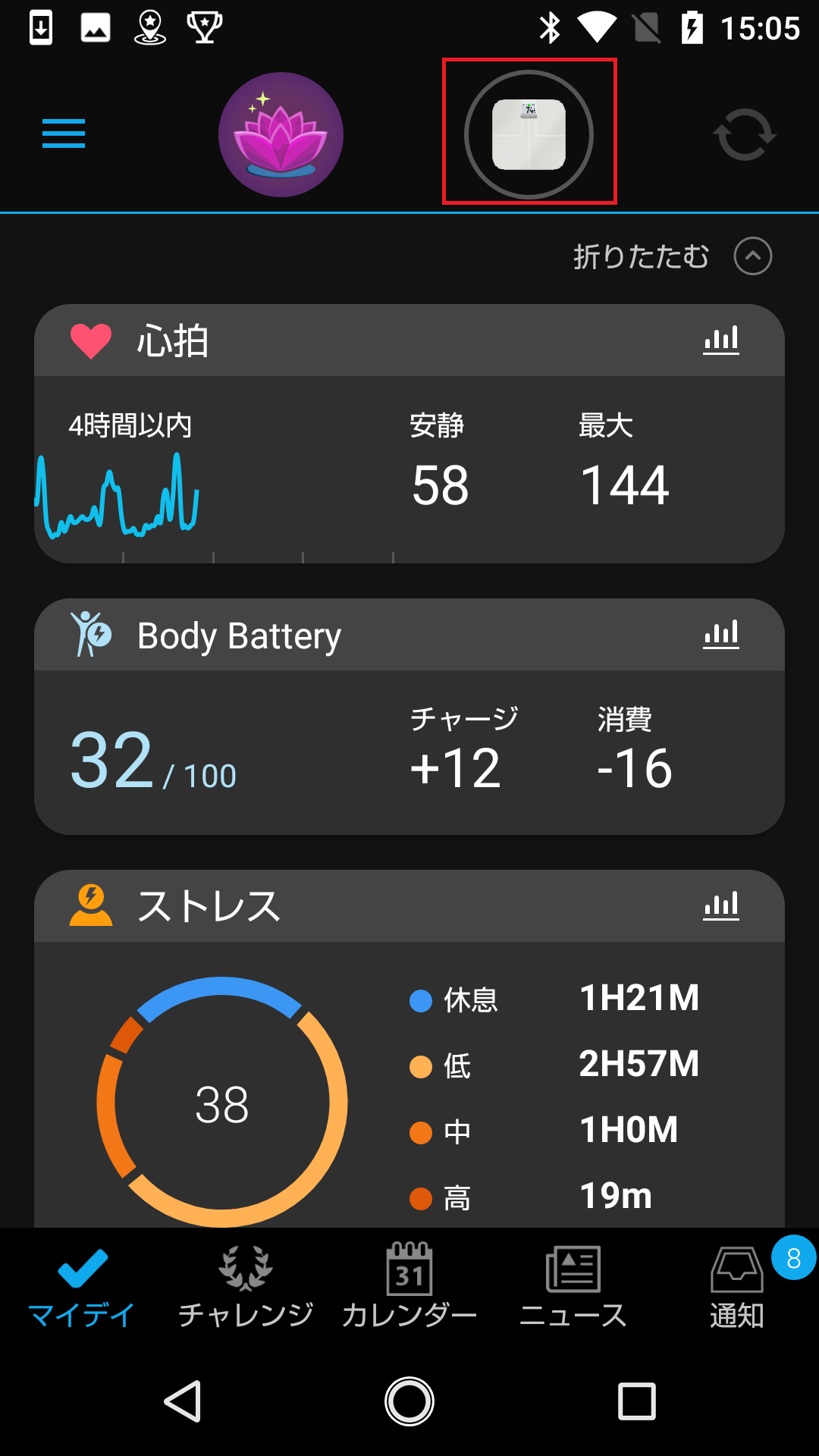View the Body Battery chart icon

point(720,635)
